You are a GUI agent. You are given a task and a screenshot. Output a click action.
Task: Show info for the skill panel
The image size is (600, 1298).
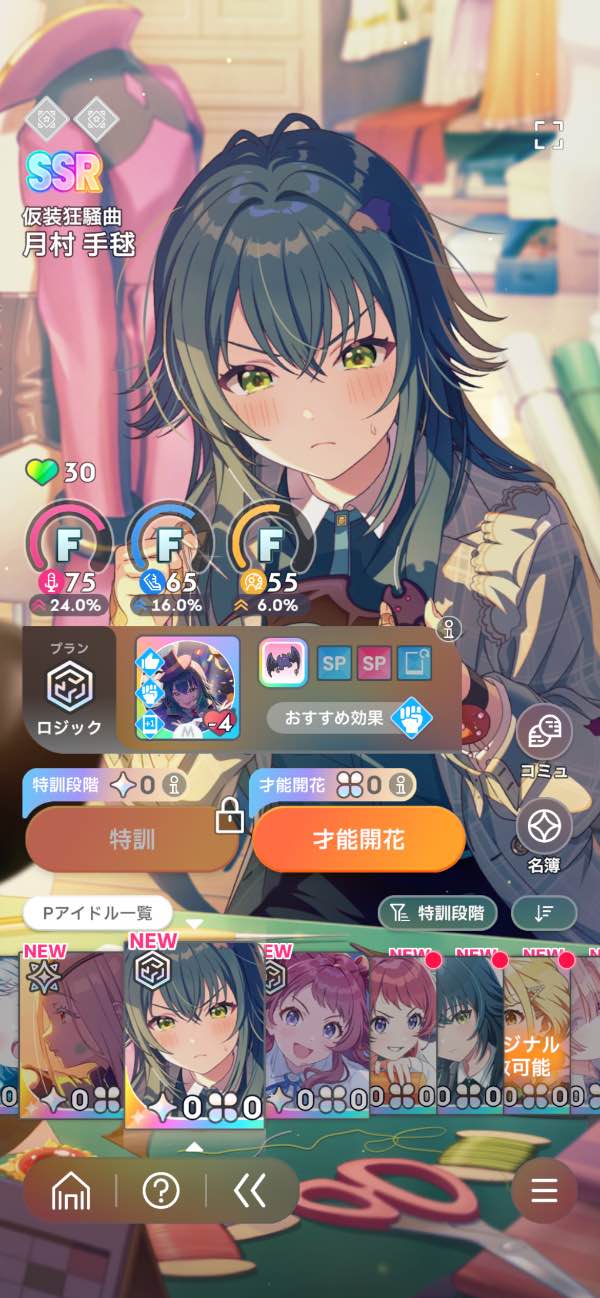450,628
